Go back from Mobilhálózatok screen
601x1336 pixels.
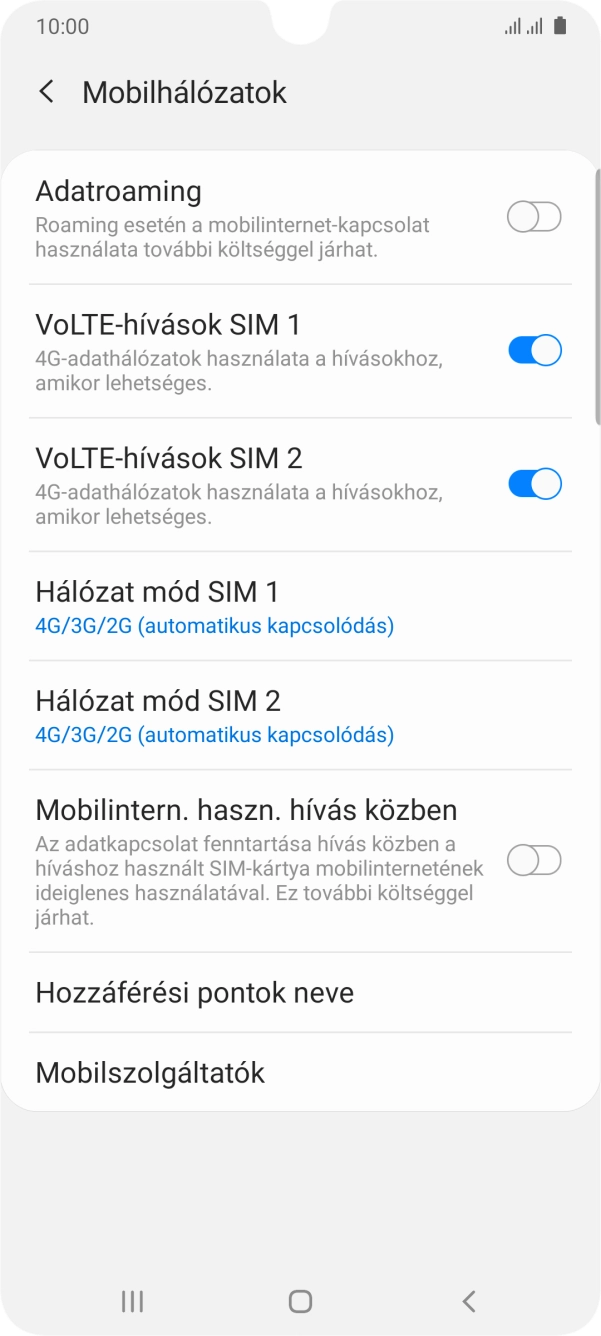pos(46,92)
